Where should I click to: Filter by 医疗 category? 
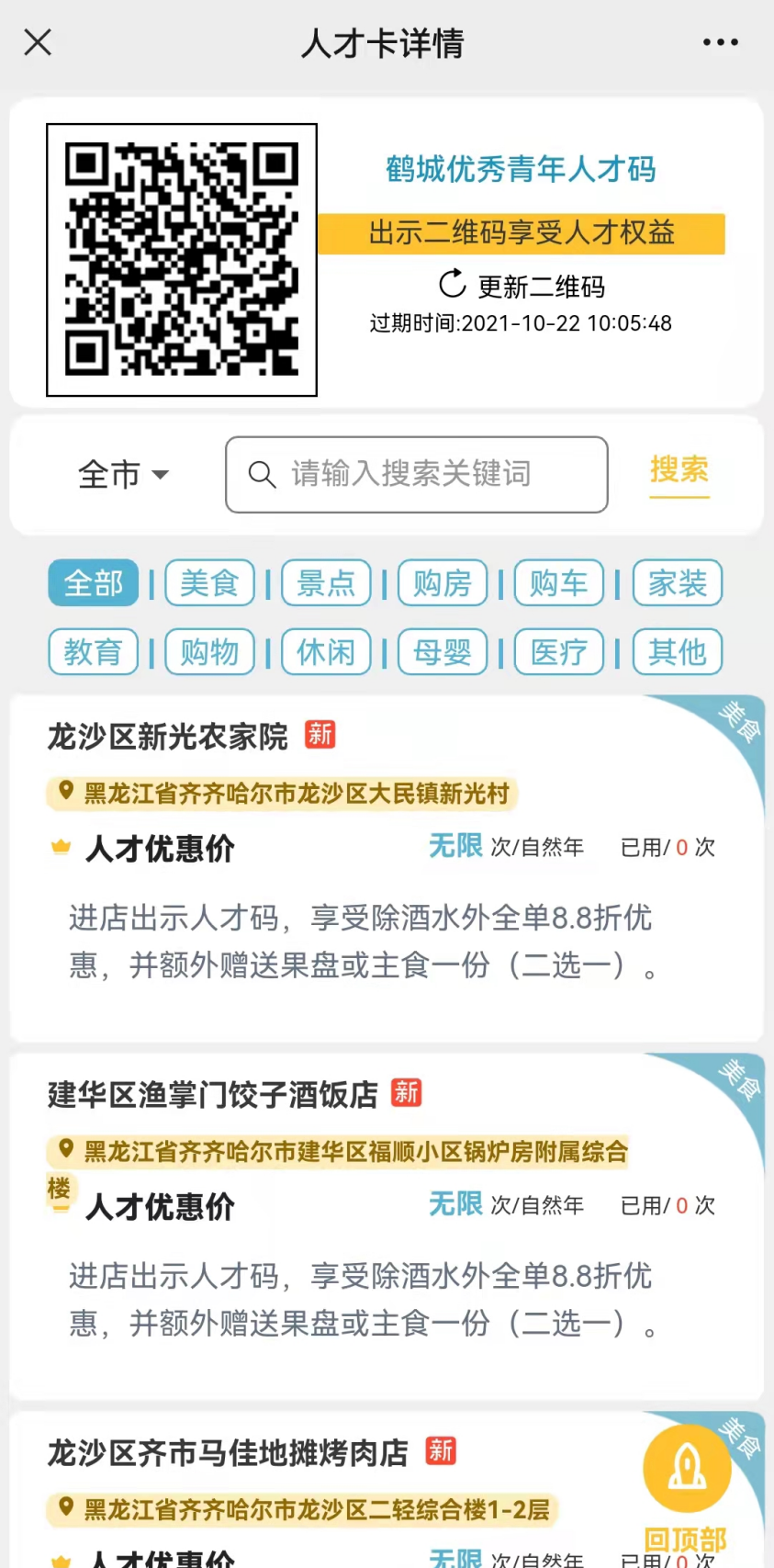tap(559, 651)
